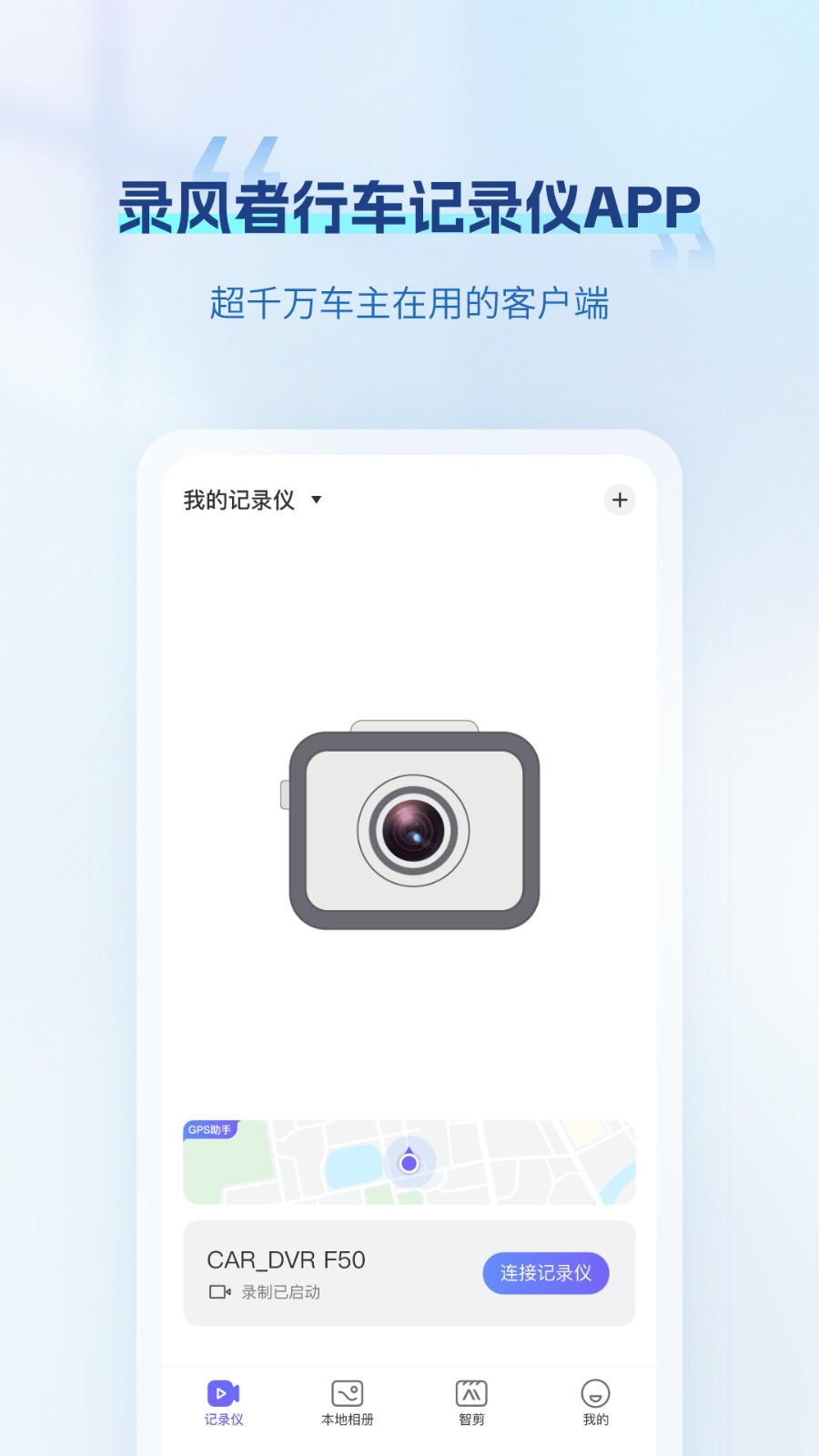Select the 智剪 tab
The height and width of the screenshot is (1456, 819).
tap(471, 1404)
